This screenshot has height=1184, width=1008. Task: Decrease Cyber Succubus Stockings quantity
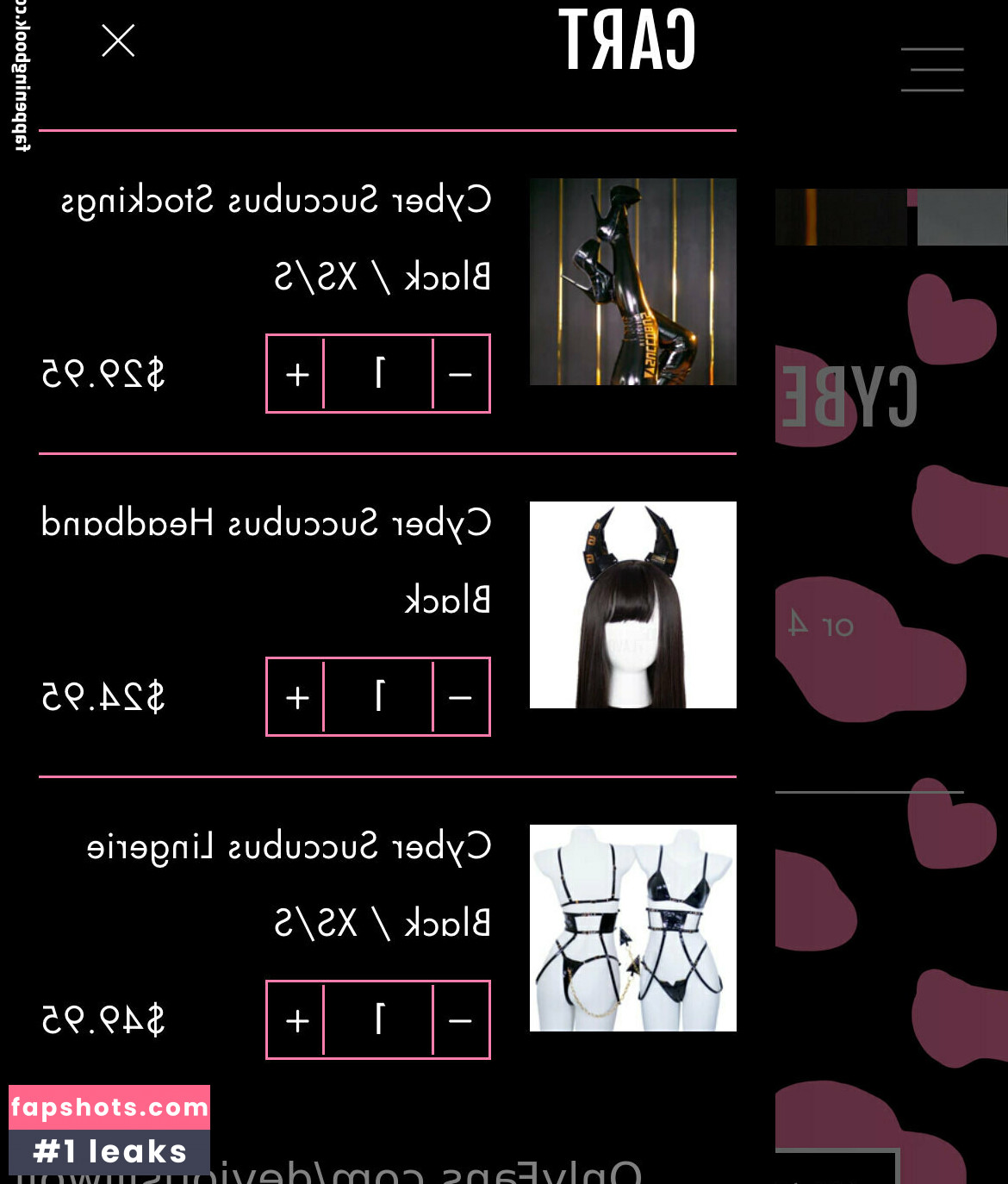coord(461,374)
